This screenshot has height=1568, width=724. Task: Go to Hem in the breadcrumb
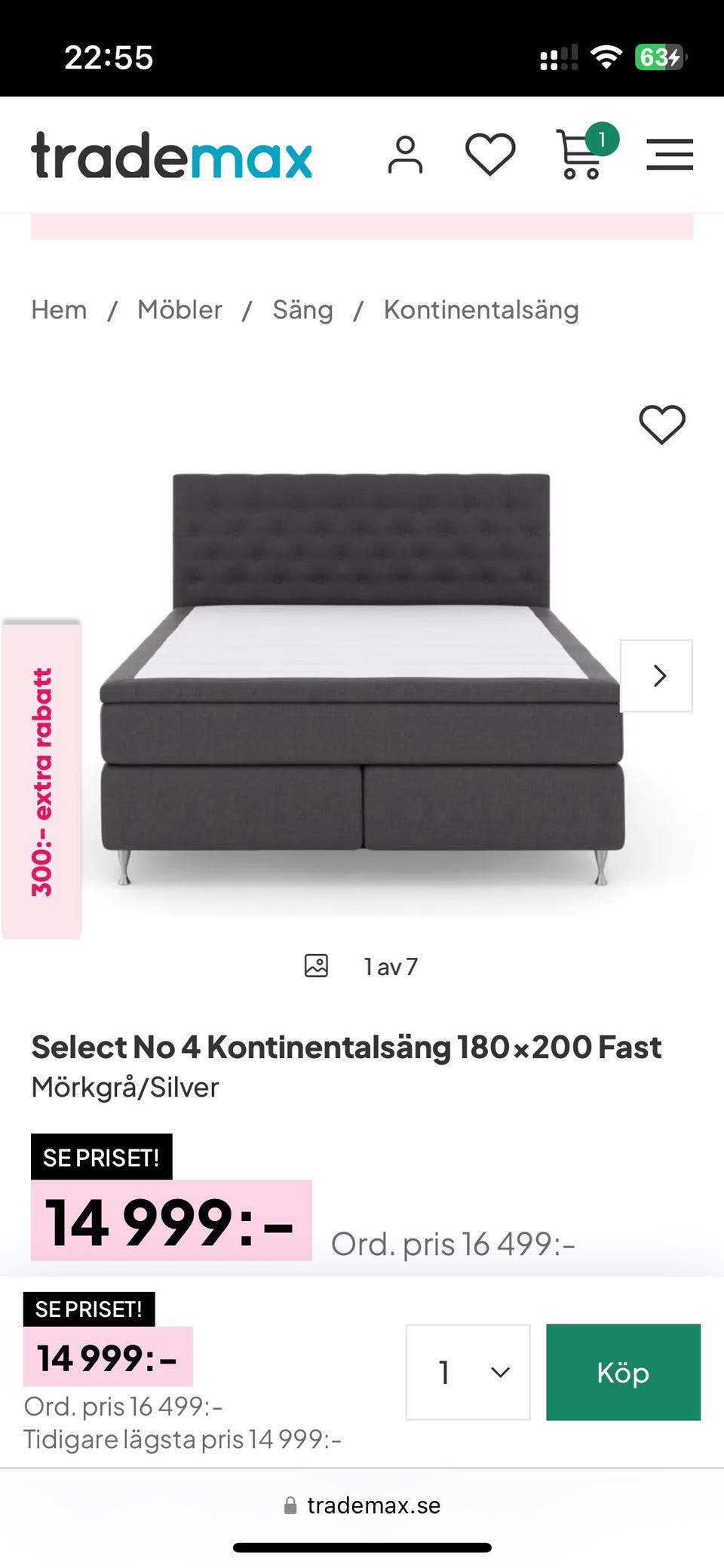point(59,310)
